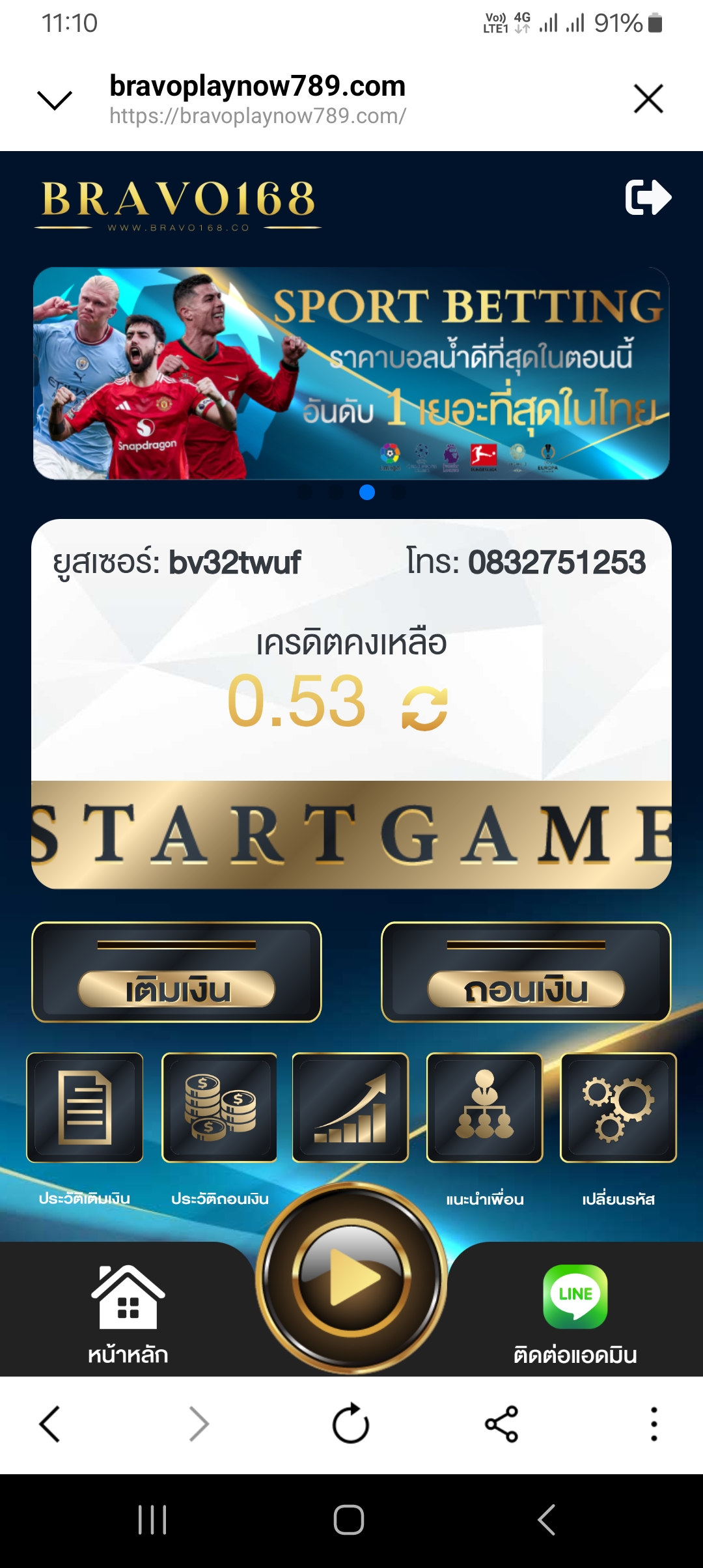View ประวัติถอนเงิน withdrawal history
The height and width of the screenshot is (1568, 703).
coord(220,1108)
